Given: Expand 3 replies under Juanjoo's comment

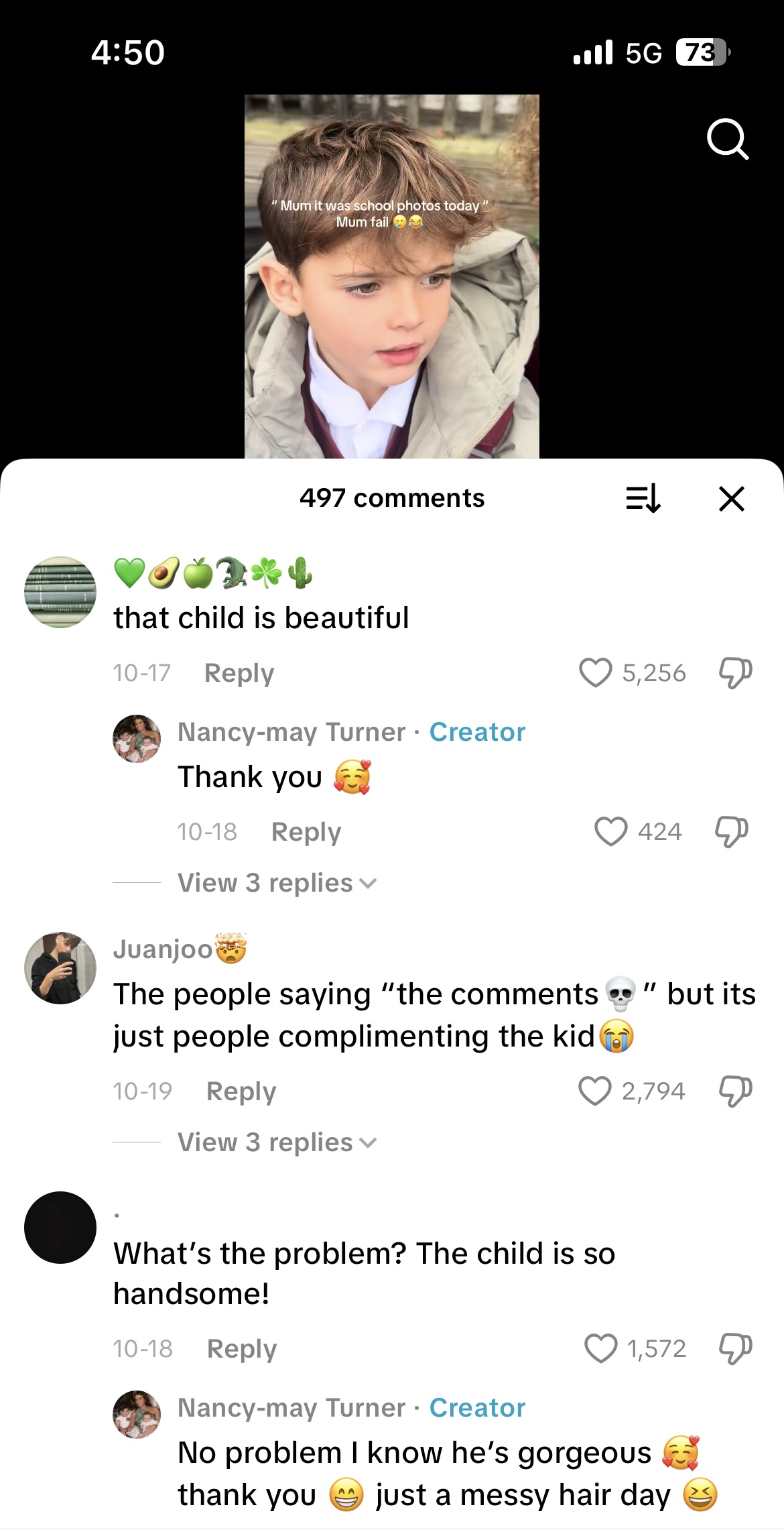Looking at the screenshot, I should [x=277, y=1142].
